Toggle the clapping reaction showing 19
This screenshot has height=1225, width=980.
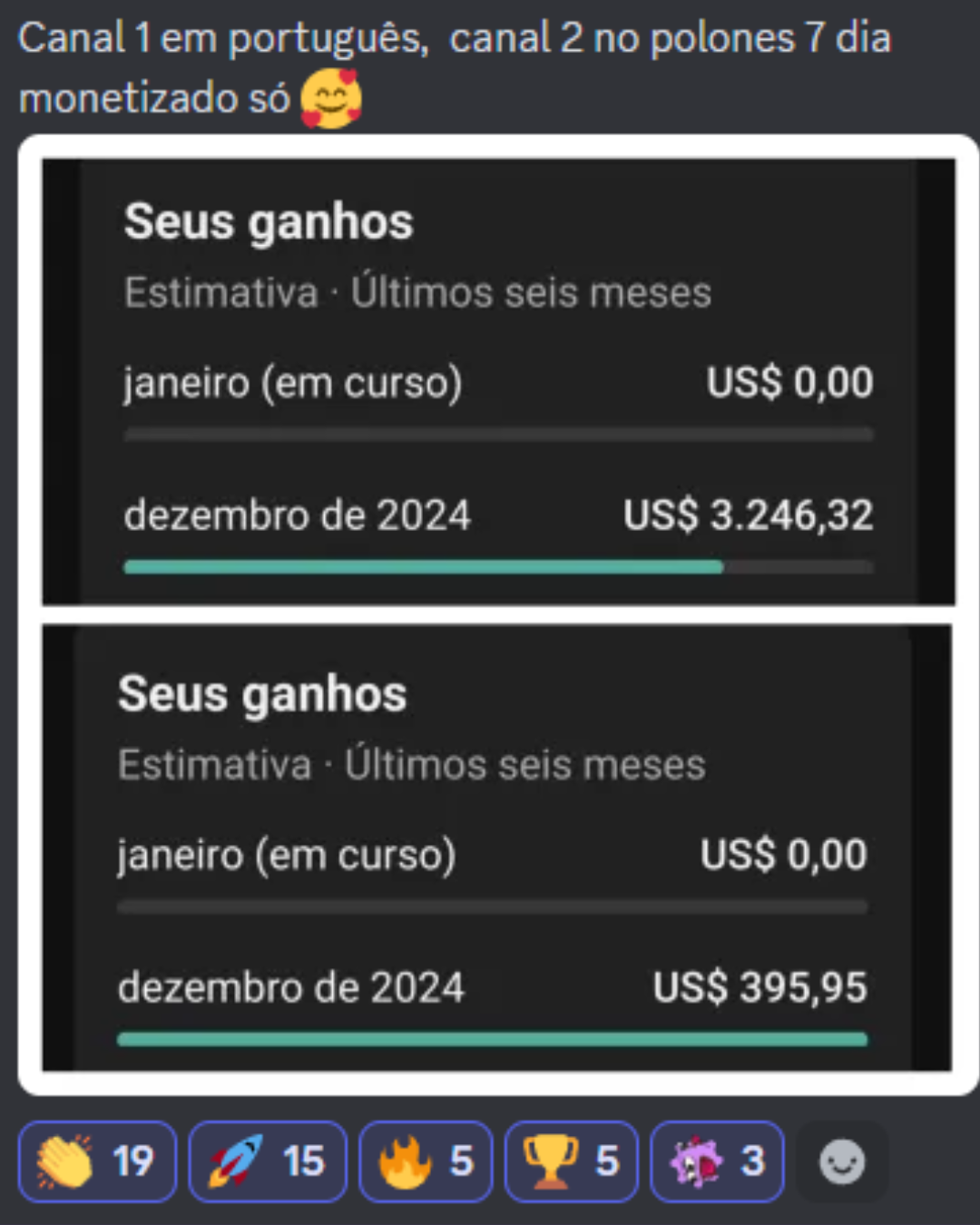(x=95, y=1161)
